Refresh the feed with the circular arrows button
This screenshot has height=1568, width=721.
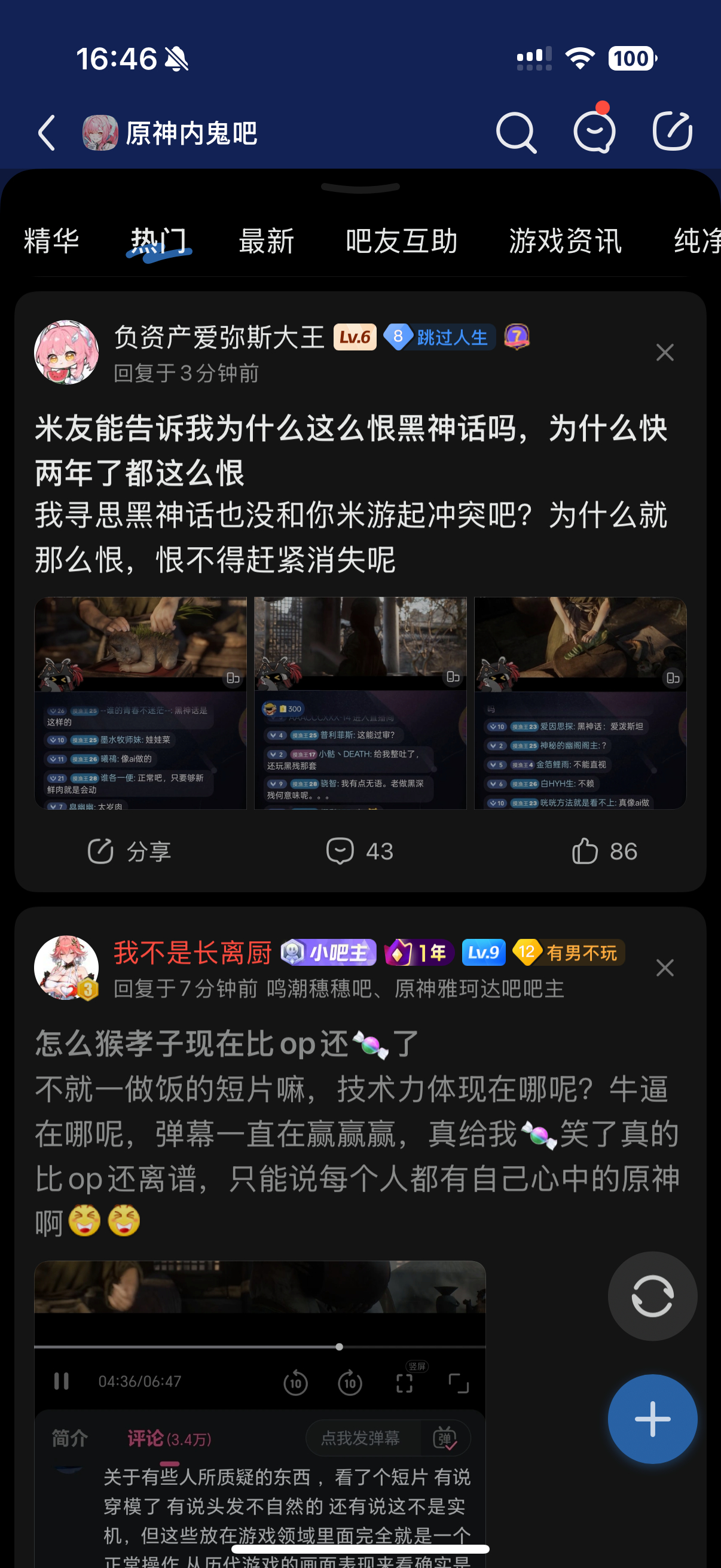(x=652, y=1296)
